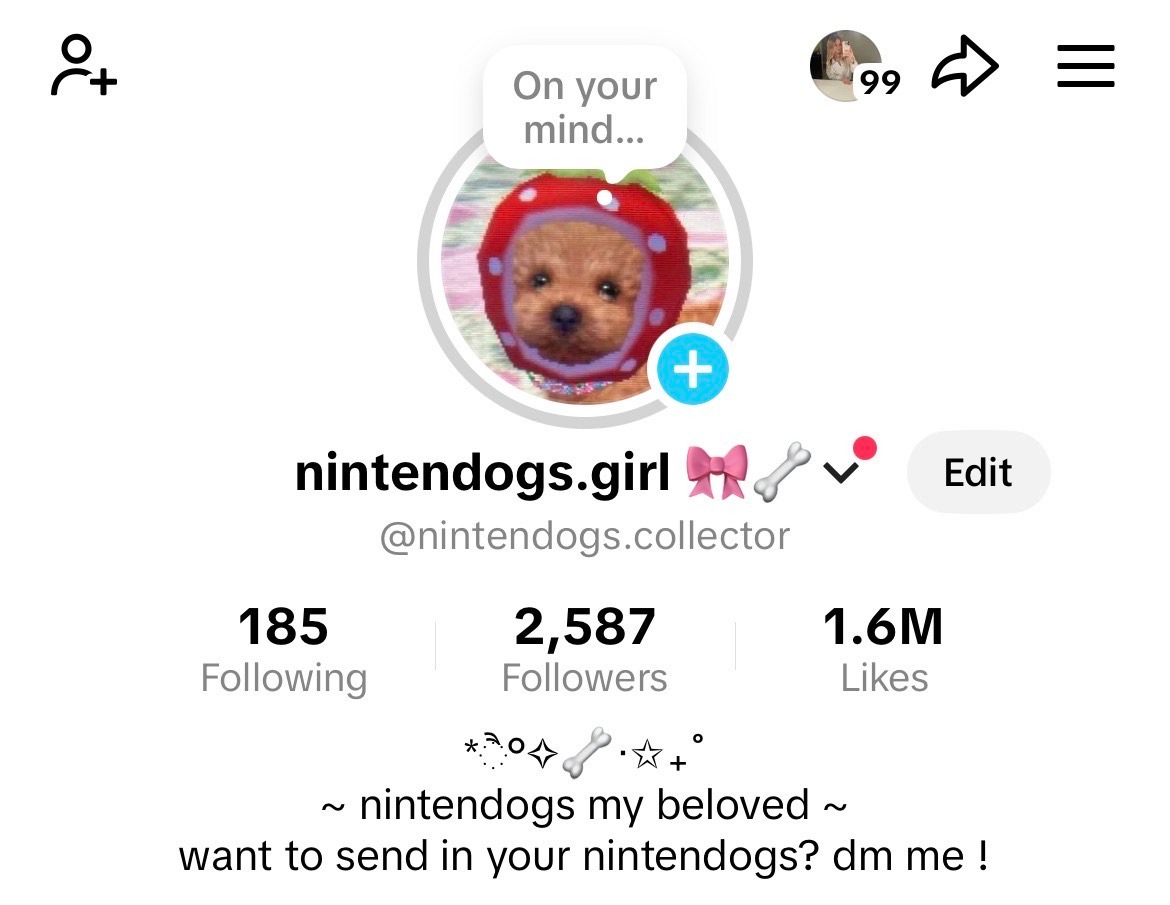
Task: Open profile views avatar showing 99
Action: click(x=847, y=66)
